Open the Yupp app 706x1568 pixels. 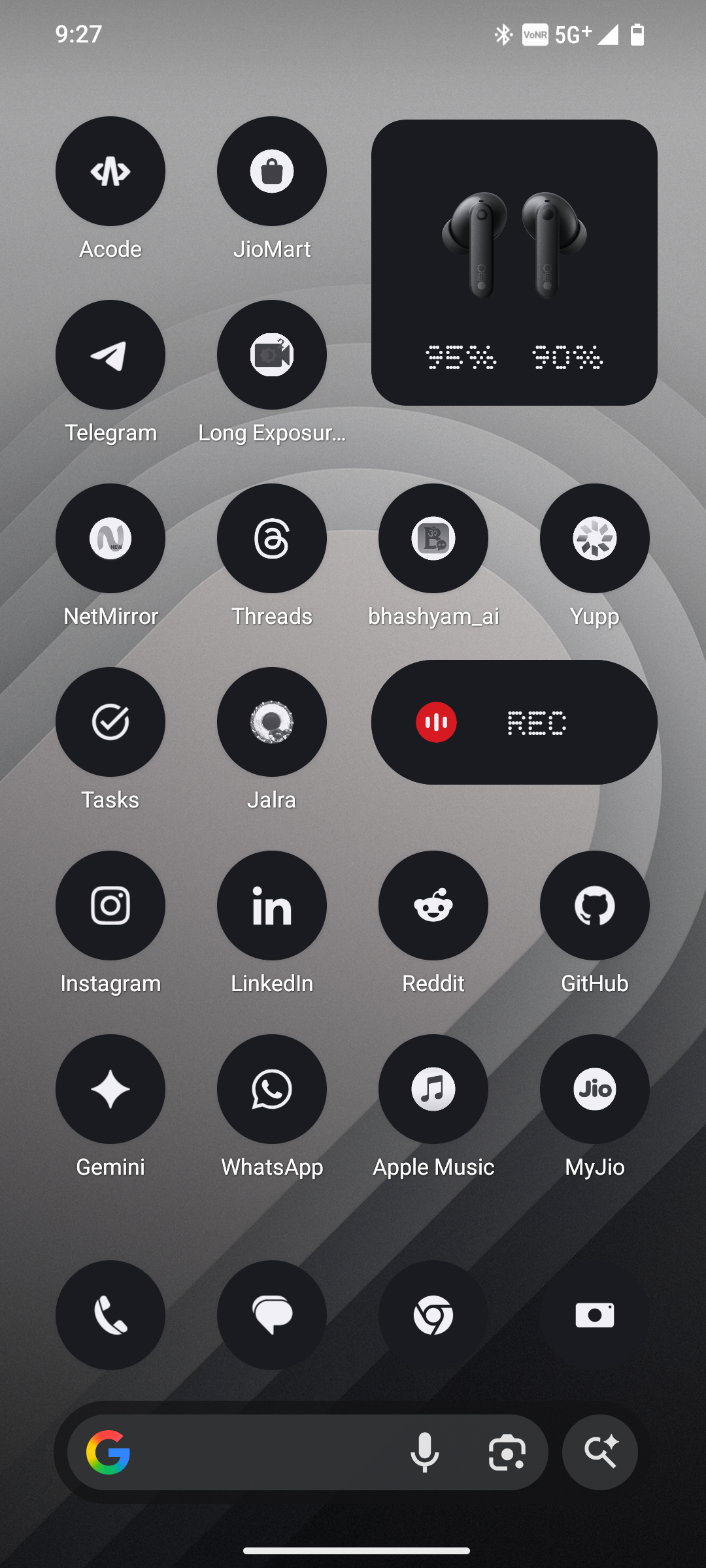(x=594, y=538)
